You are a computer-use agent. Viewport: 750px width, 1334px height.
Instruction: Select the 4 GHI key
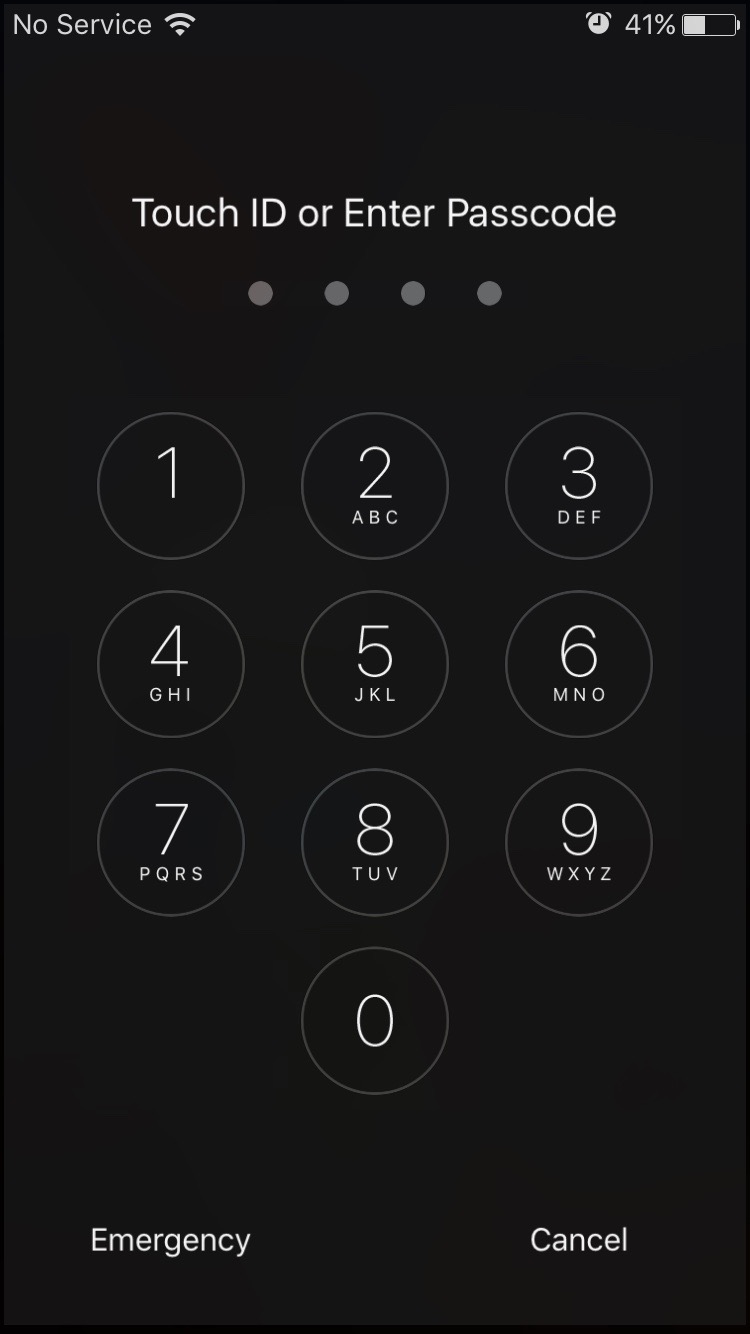click(171, 664)
